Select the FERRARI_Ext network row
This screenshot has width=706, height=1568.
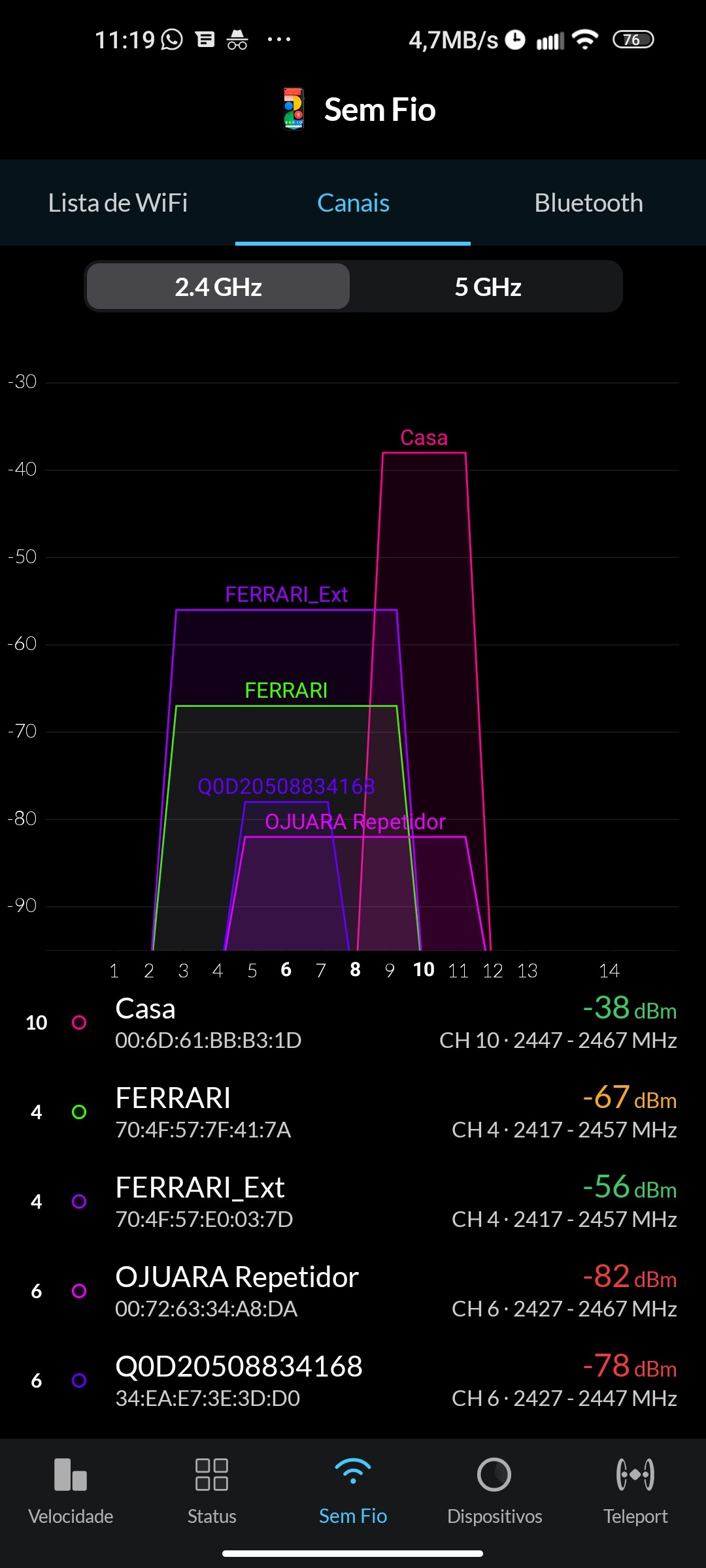point(353,1202)
